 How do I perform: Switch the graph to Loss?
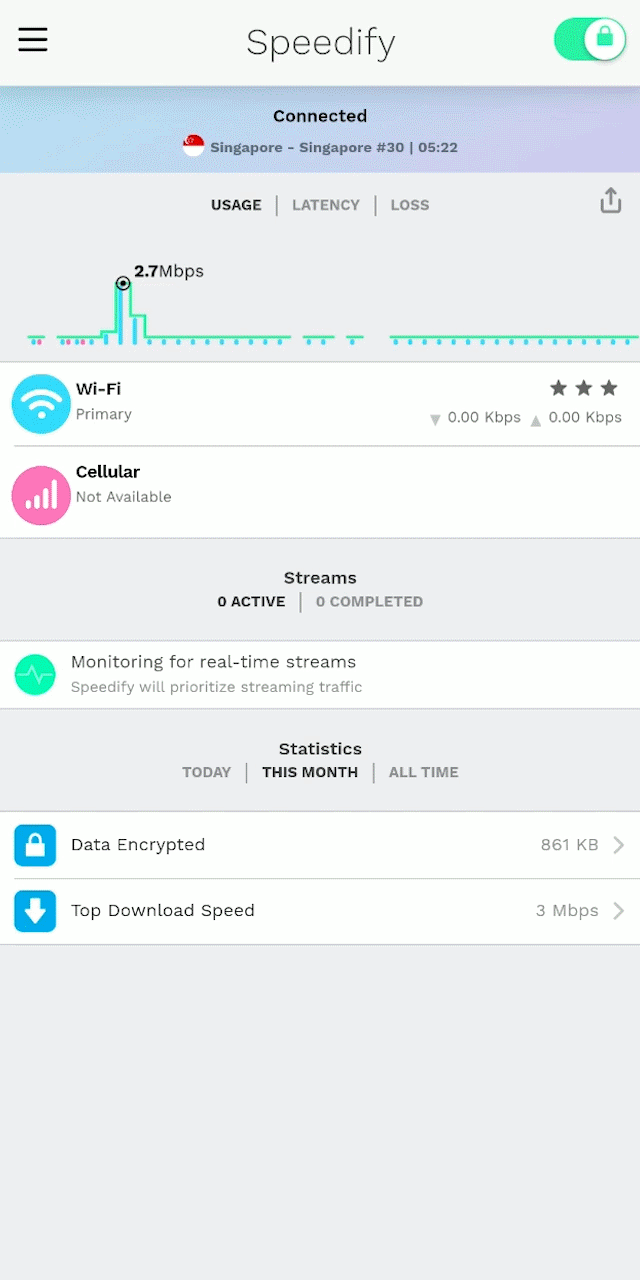[410, 205]
